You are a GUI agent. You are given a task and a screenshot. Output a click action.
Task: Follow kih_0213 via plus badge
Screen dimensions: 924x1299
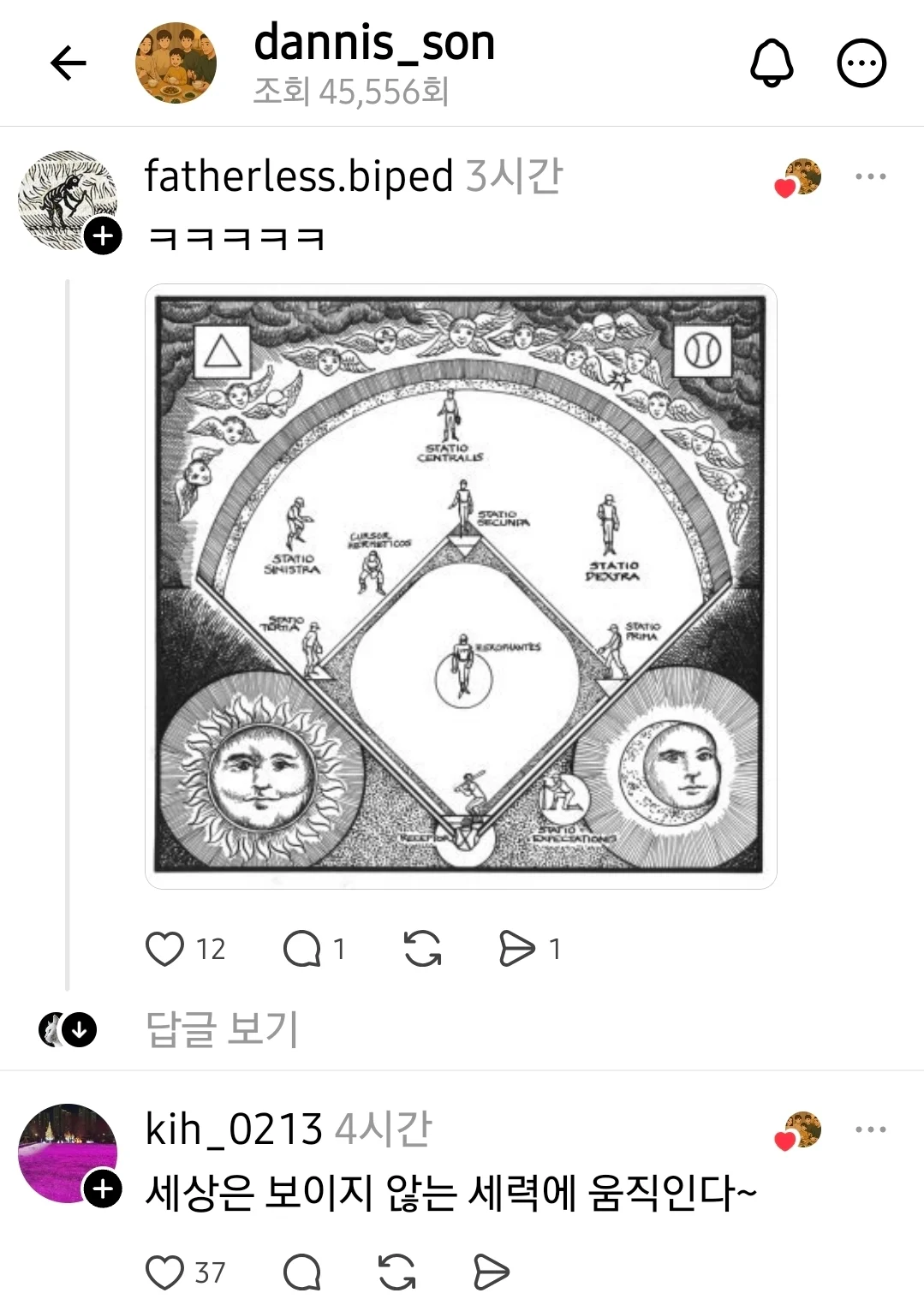point(103,1189)
